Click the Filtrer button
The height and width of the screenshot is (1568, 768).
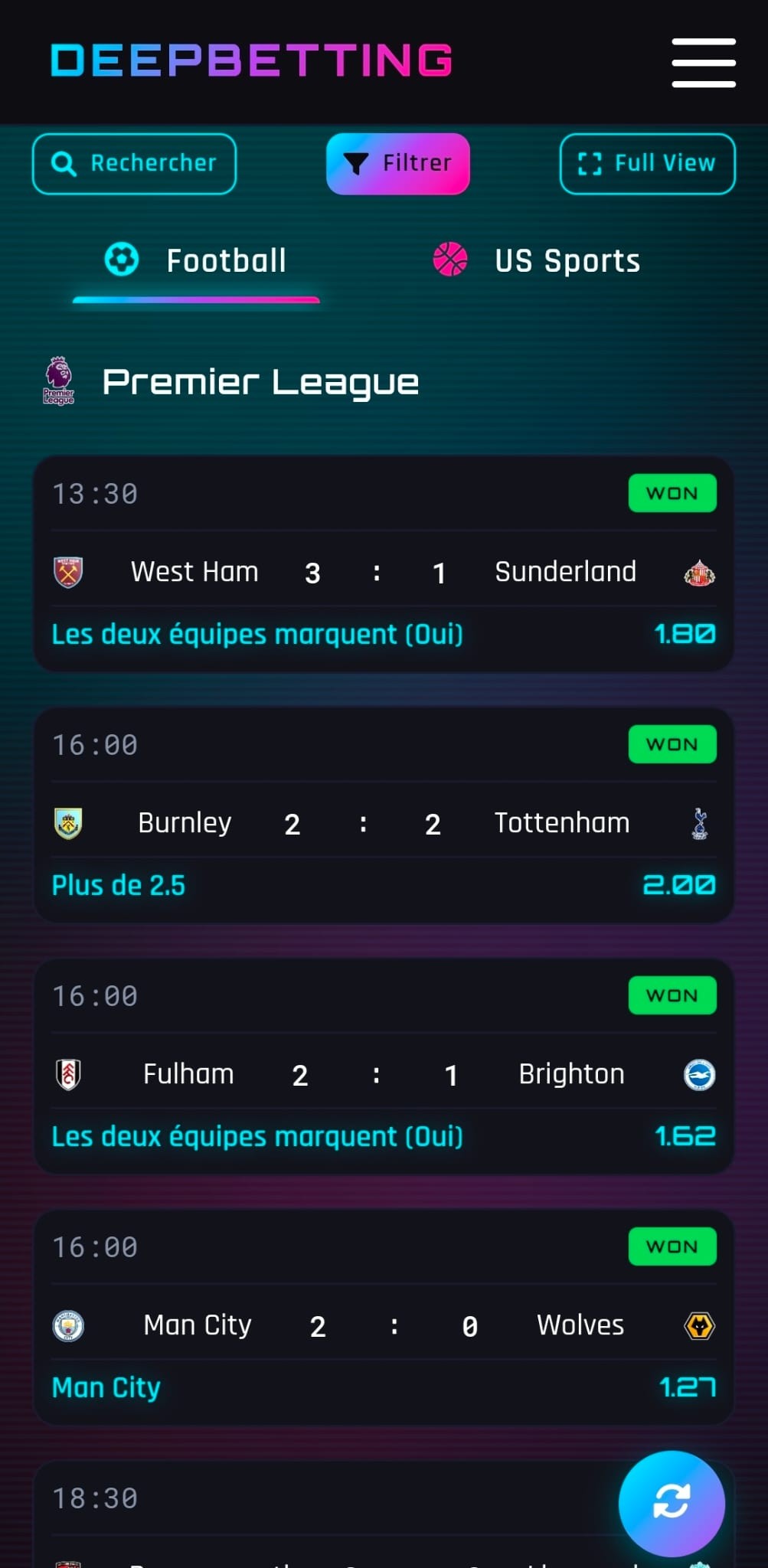click(x=397, y=163)
